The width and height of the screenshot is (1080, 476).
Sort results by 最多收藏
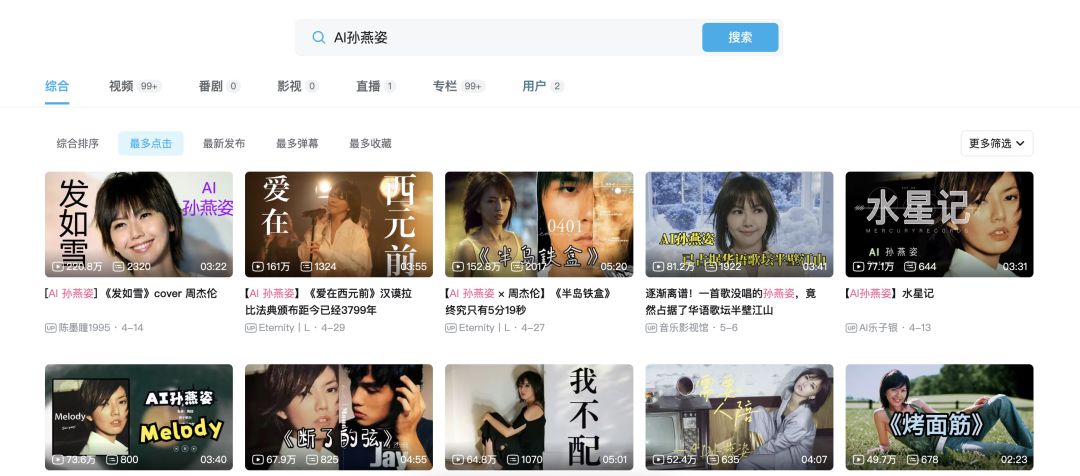(x=370, y=143)
